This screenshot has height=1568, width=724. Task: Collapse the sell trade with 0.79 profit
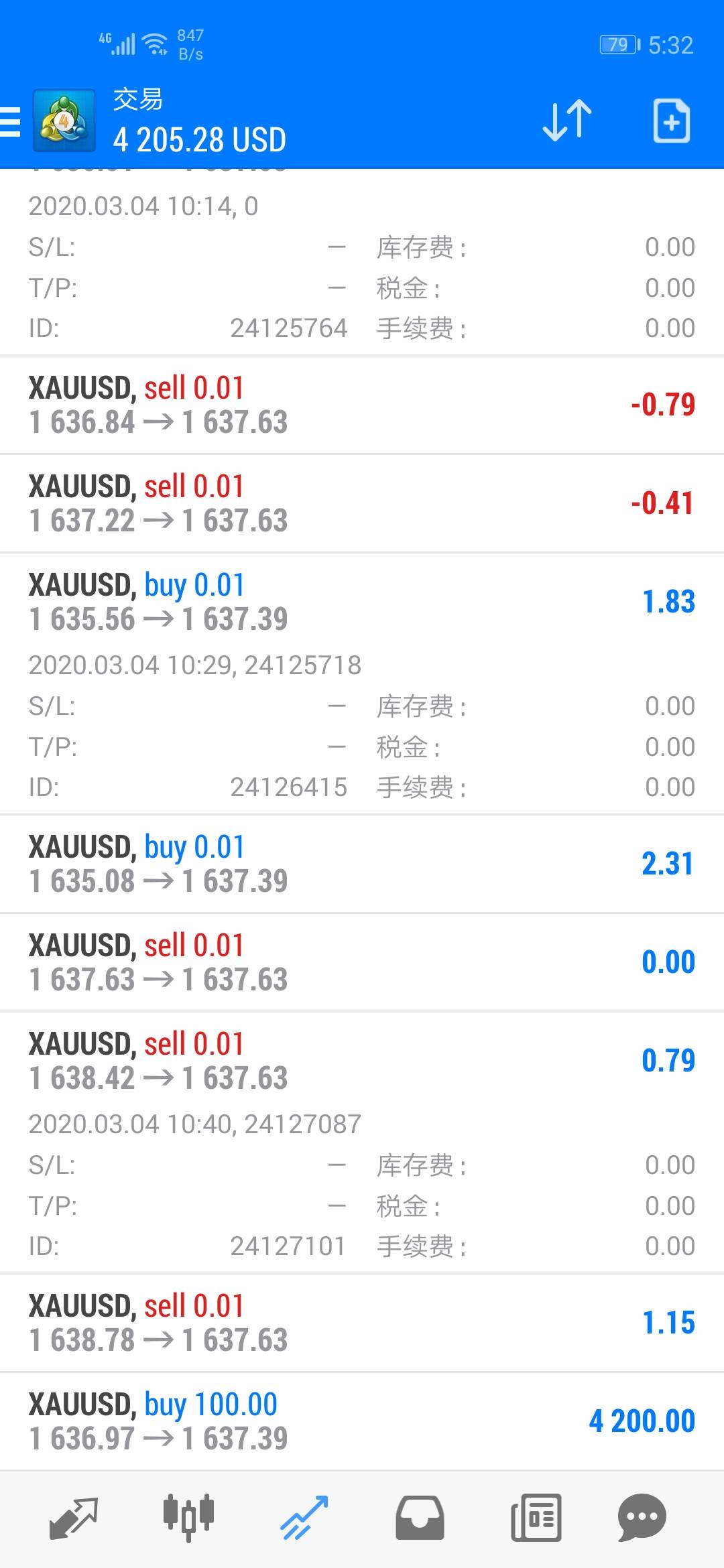[x=362, y=1061]
